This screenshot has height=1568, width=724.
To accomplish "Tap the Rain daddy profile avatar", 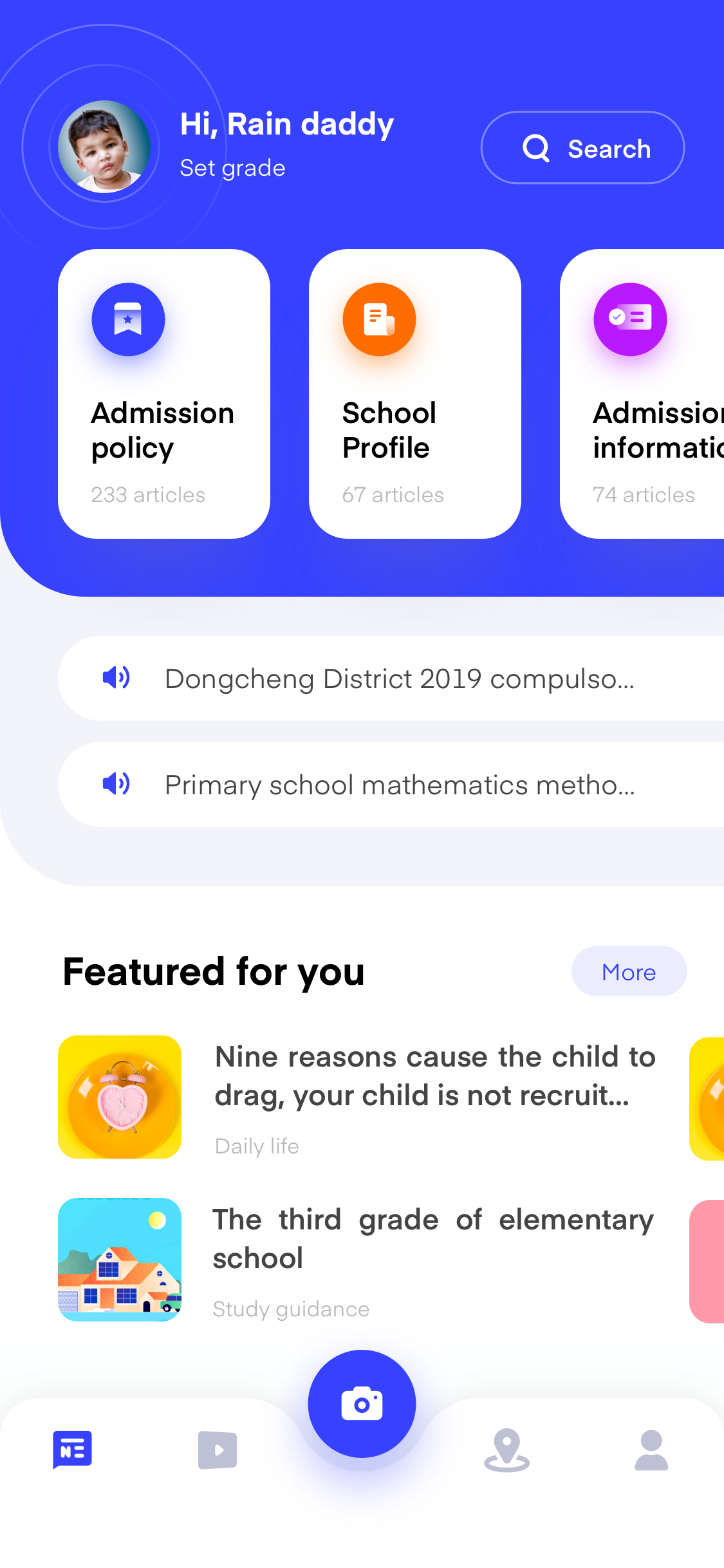I will click(x=104, y=147).
